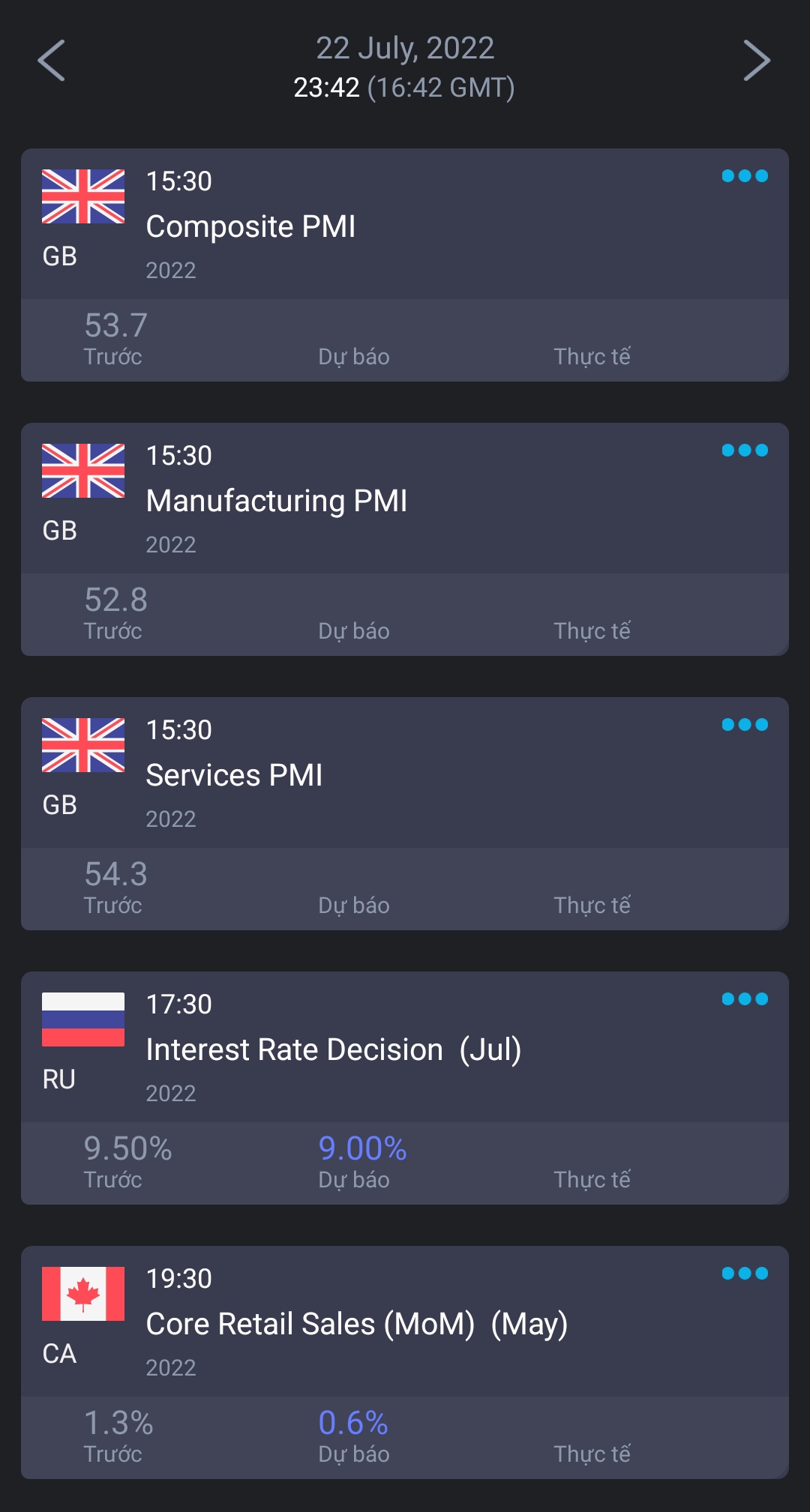Open more options for Core Retail Sales
Viewport: 810px width, 1512px height.
[x=744, y=1274]
